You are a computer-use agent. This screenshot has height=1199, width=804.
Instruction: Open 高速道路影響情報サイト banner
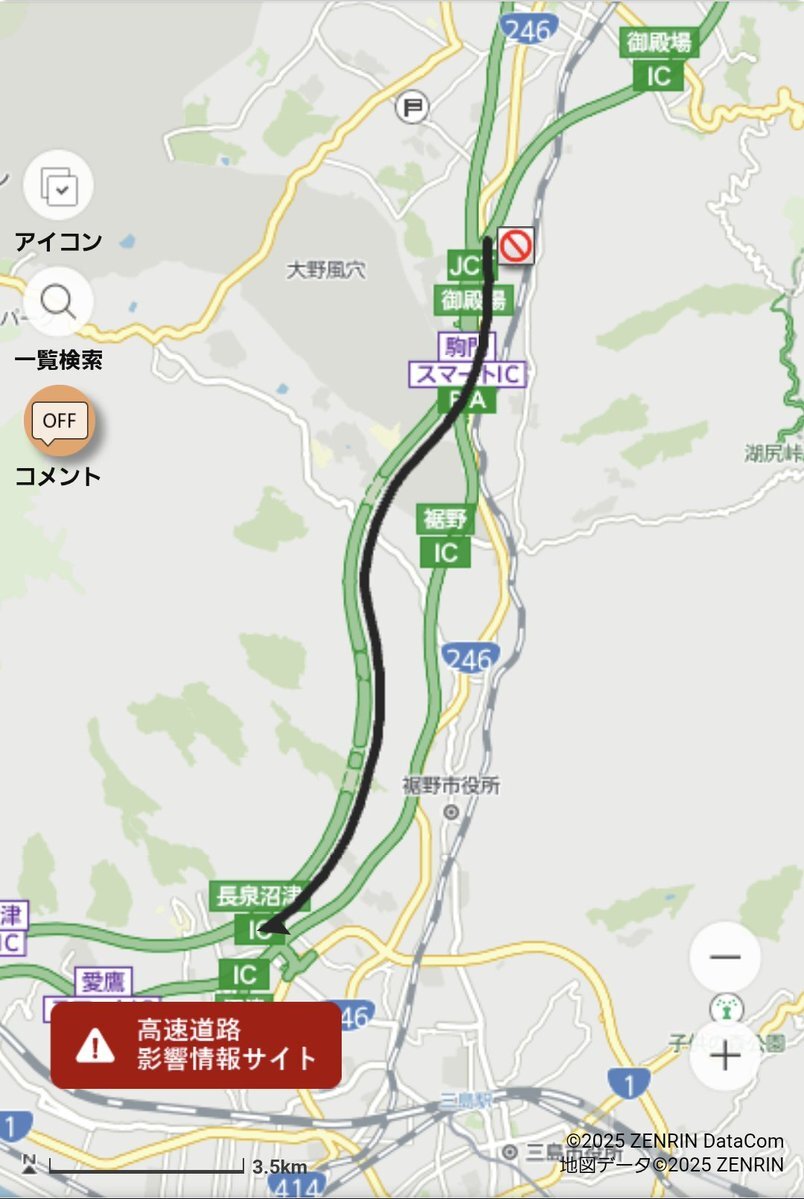(196, 1045)
